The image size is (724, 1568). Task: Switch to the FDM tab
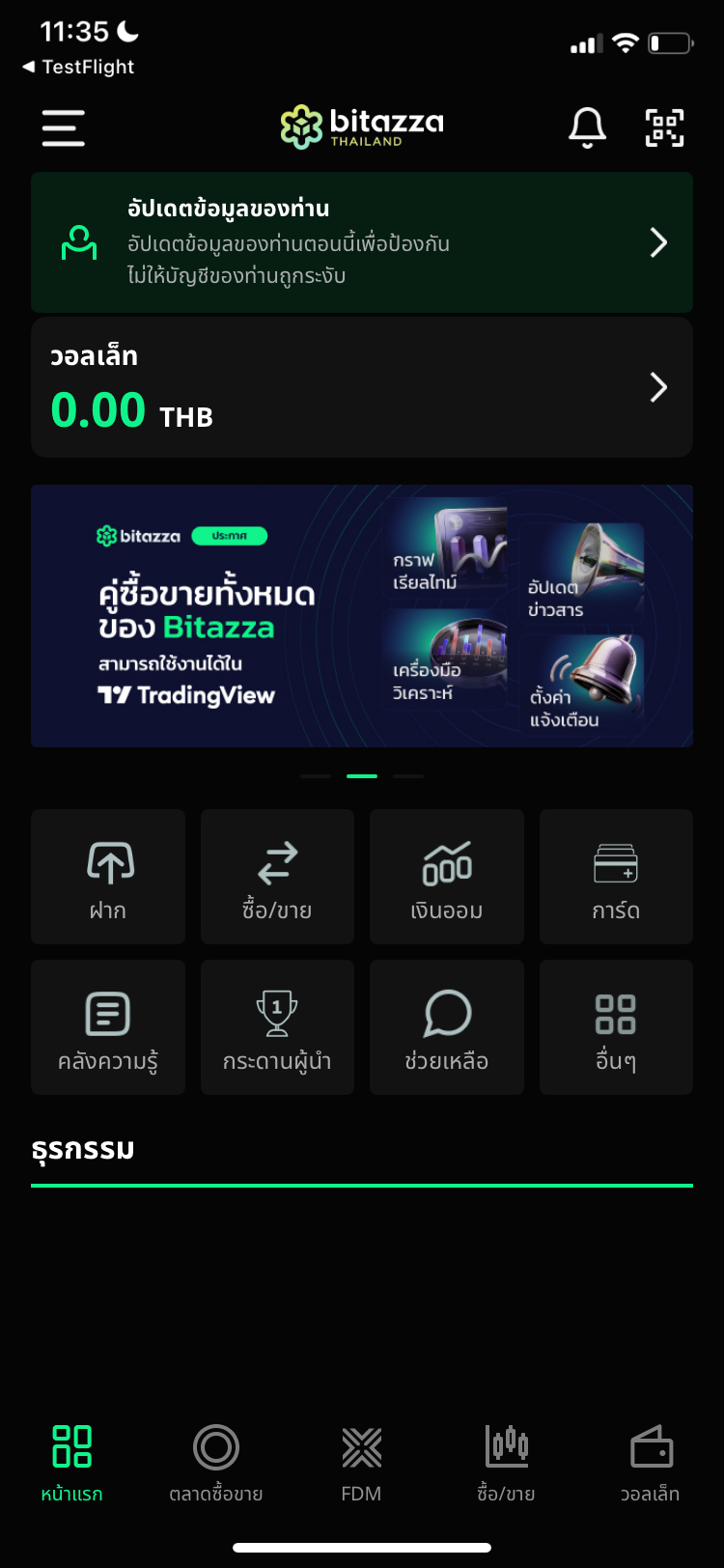coord(361,1463)
